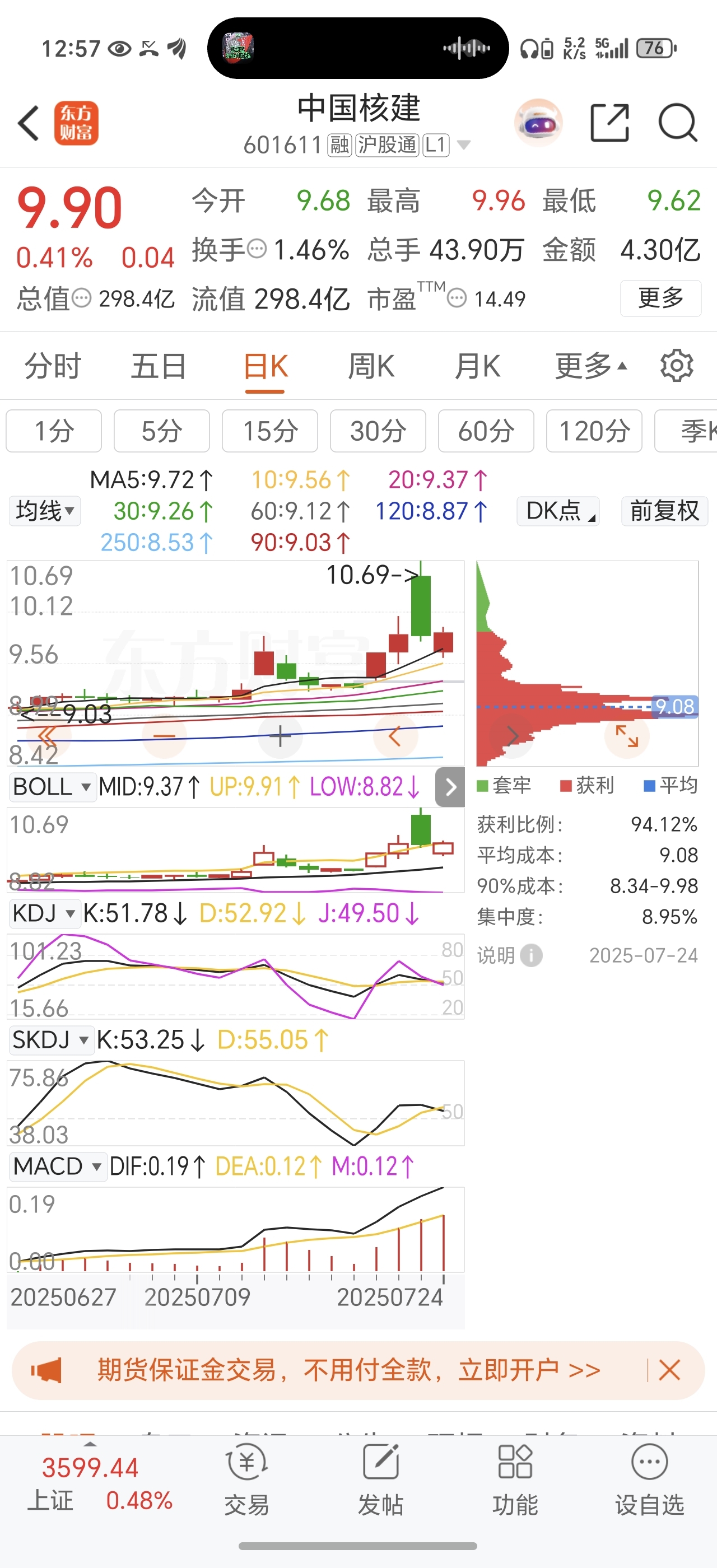Viewport: 717px width, 1568px height.
Task: Dismiss the futures margin ad banner
Action: coord(669,1371)
